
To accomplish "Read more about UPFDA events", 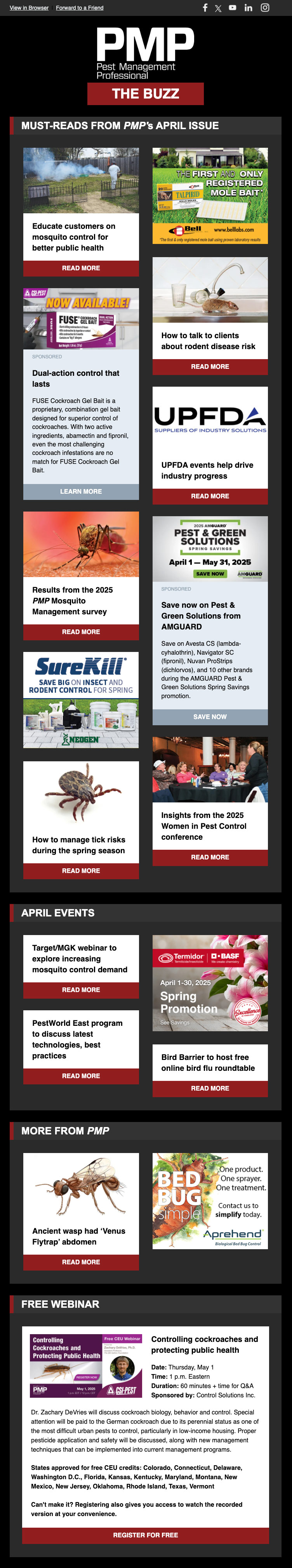I will (210, 496).
